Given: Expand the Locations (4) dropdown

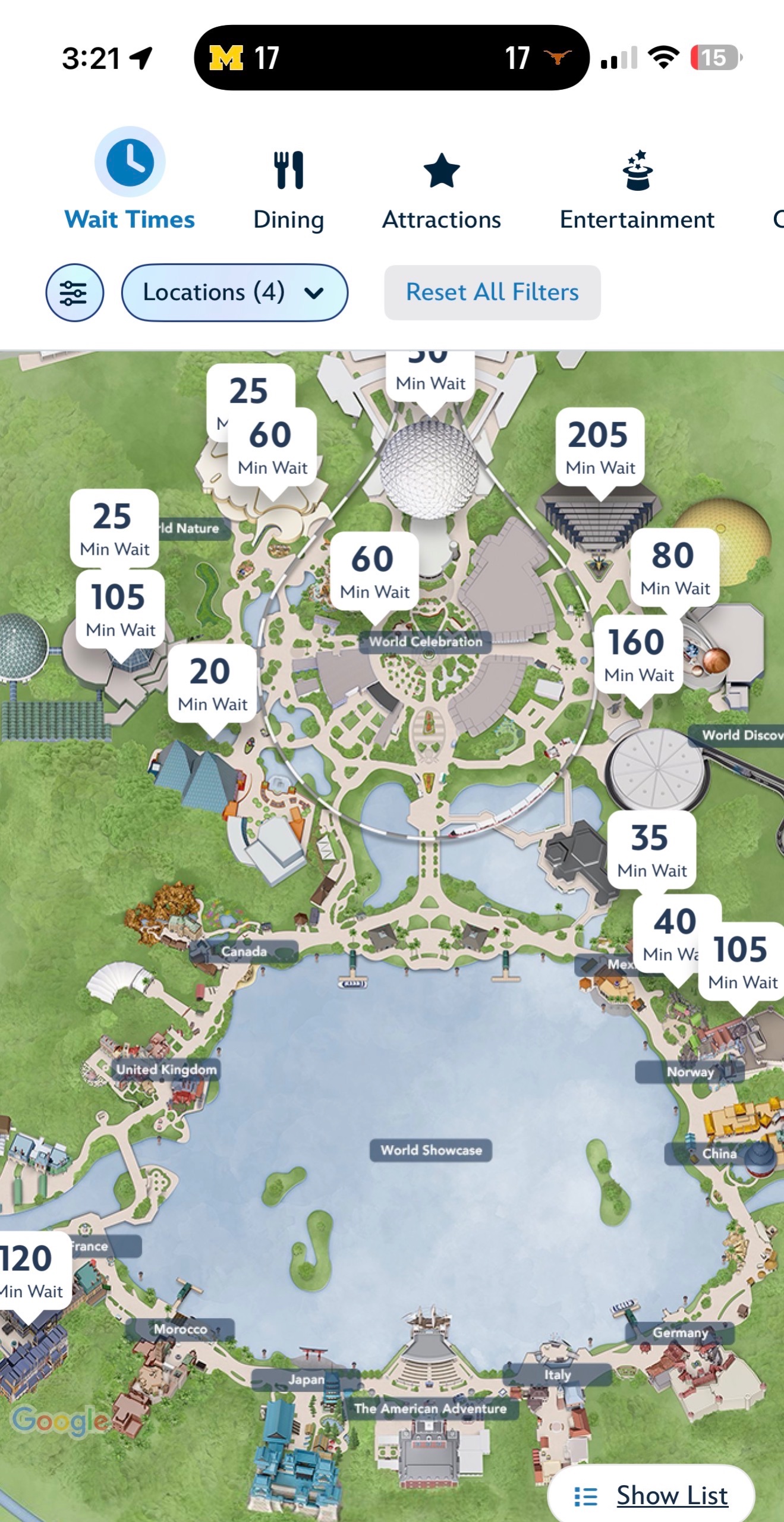Looking at the screenshot, I should [x=234, y=293].
